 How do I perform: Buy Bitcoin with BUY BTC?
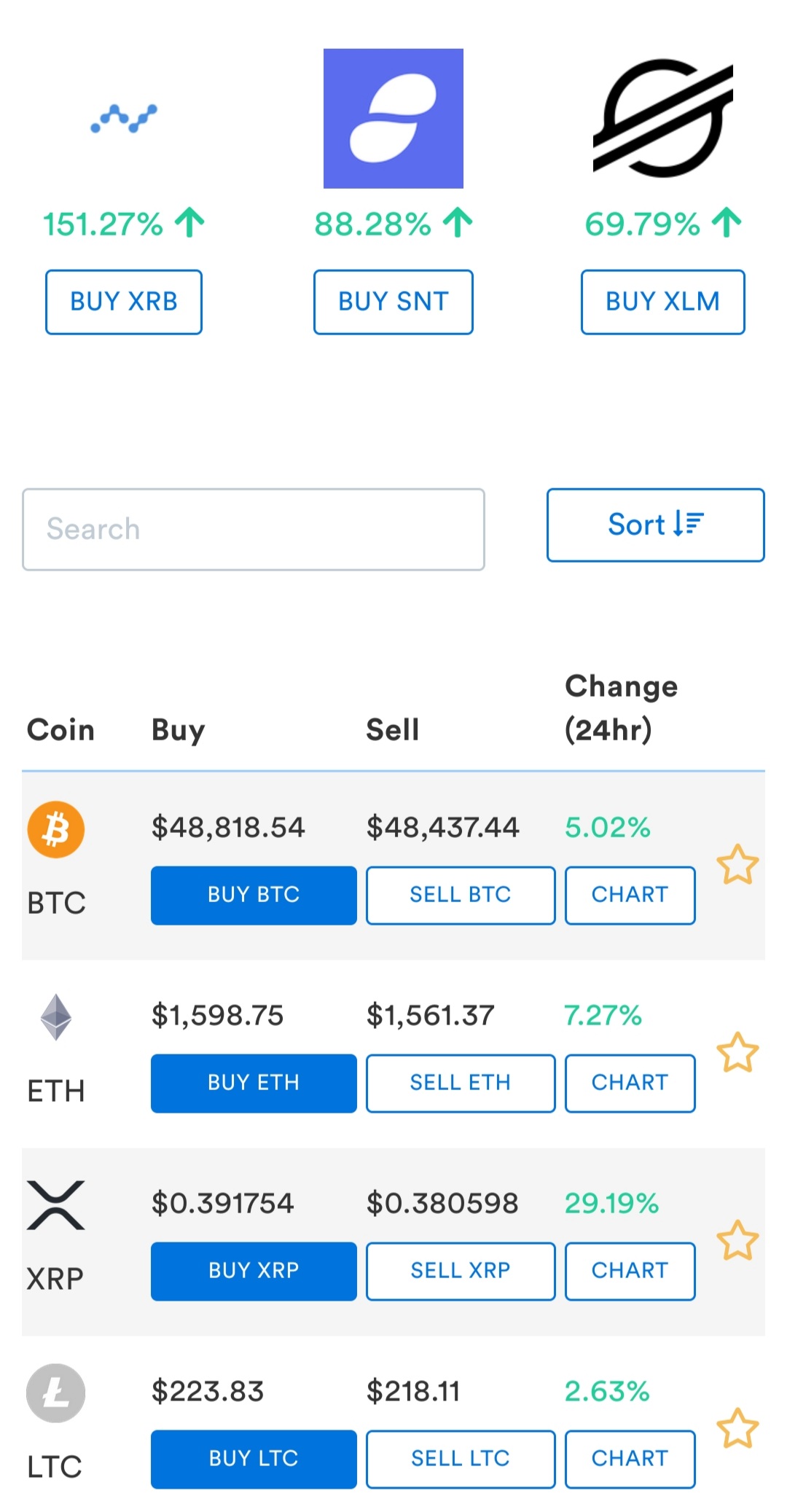click(x=254, y=895)
